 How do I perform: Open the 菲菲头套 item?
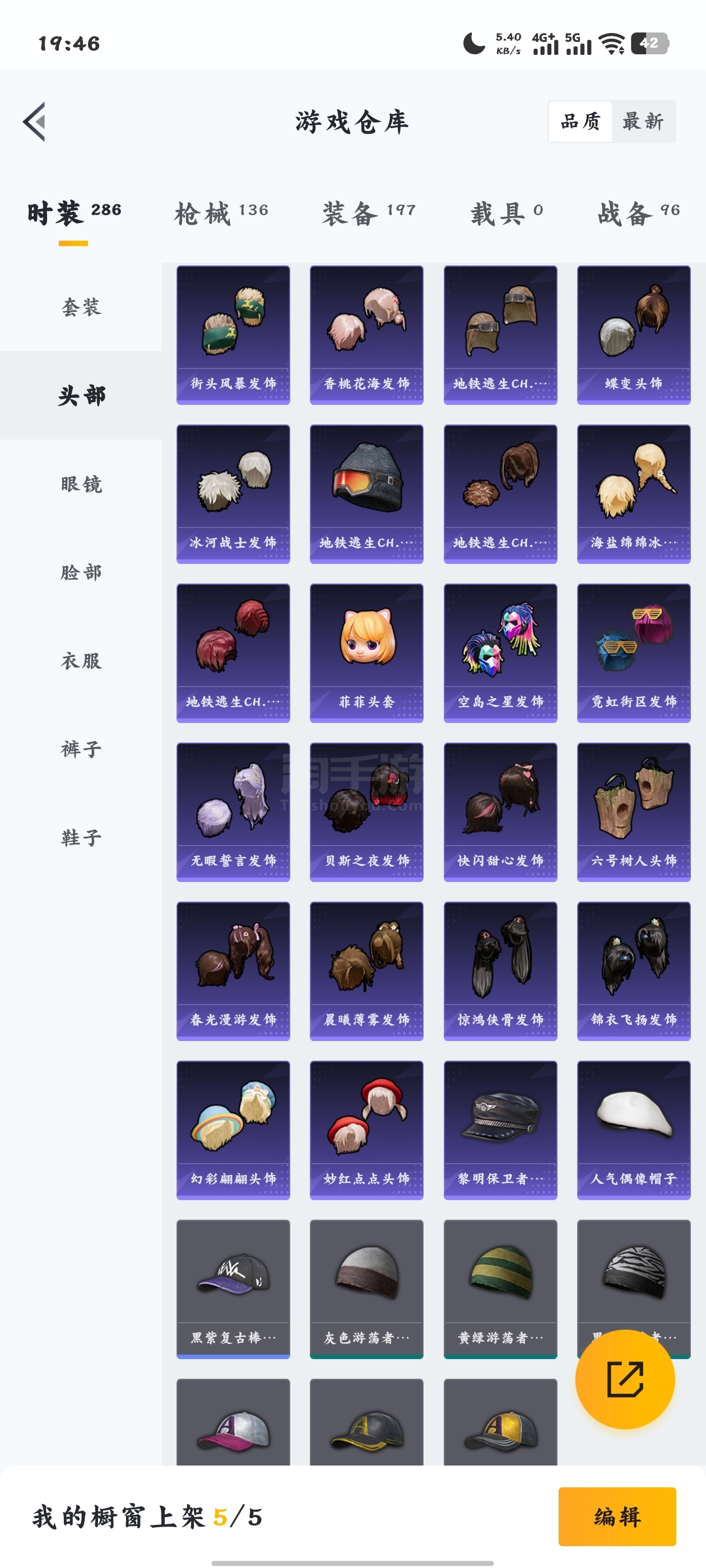pos(366,653)
